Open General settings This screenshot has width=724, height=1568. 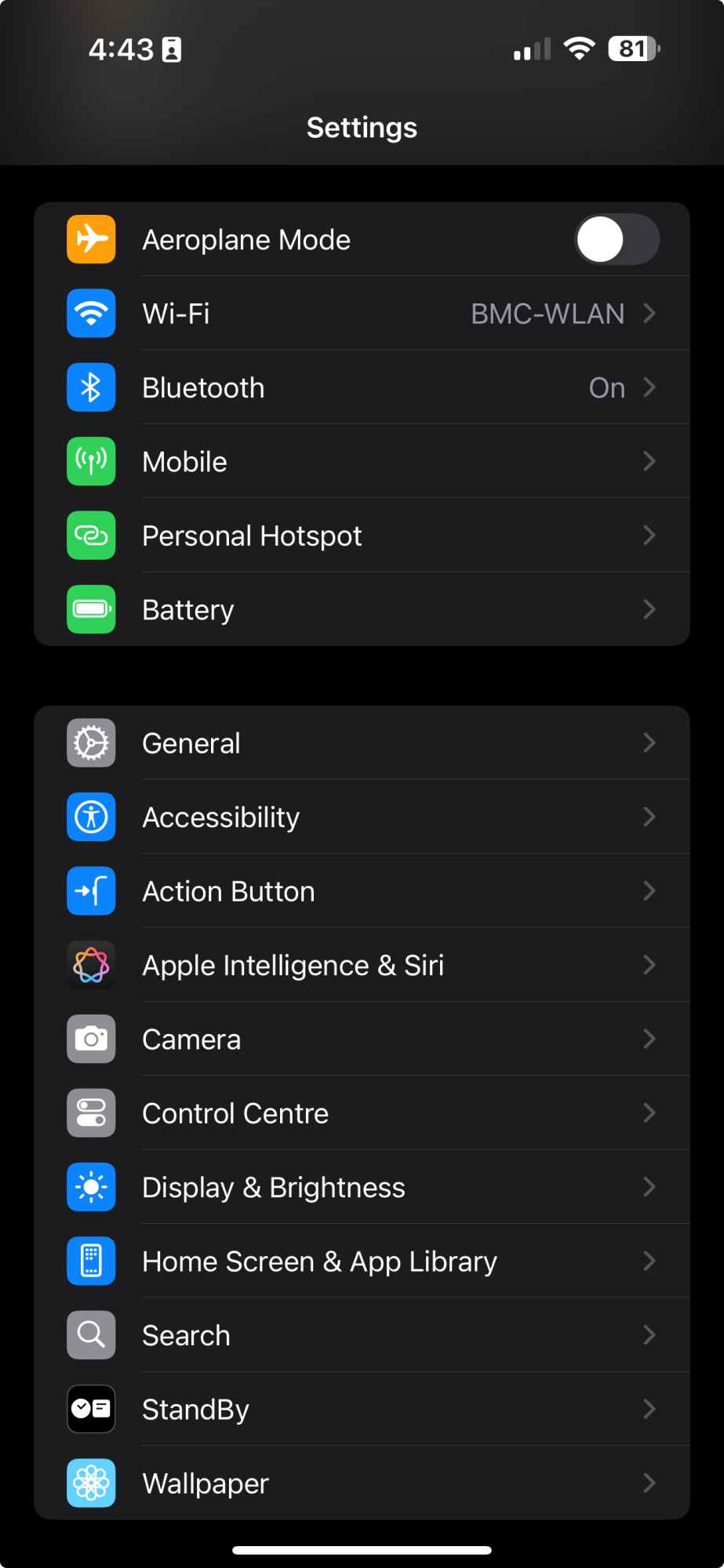click(x=362, y=743)
